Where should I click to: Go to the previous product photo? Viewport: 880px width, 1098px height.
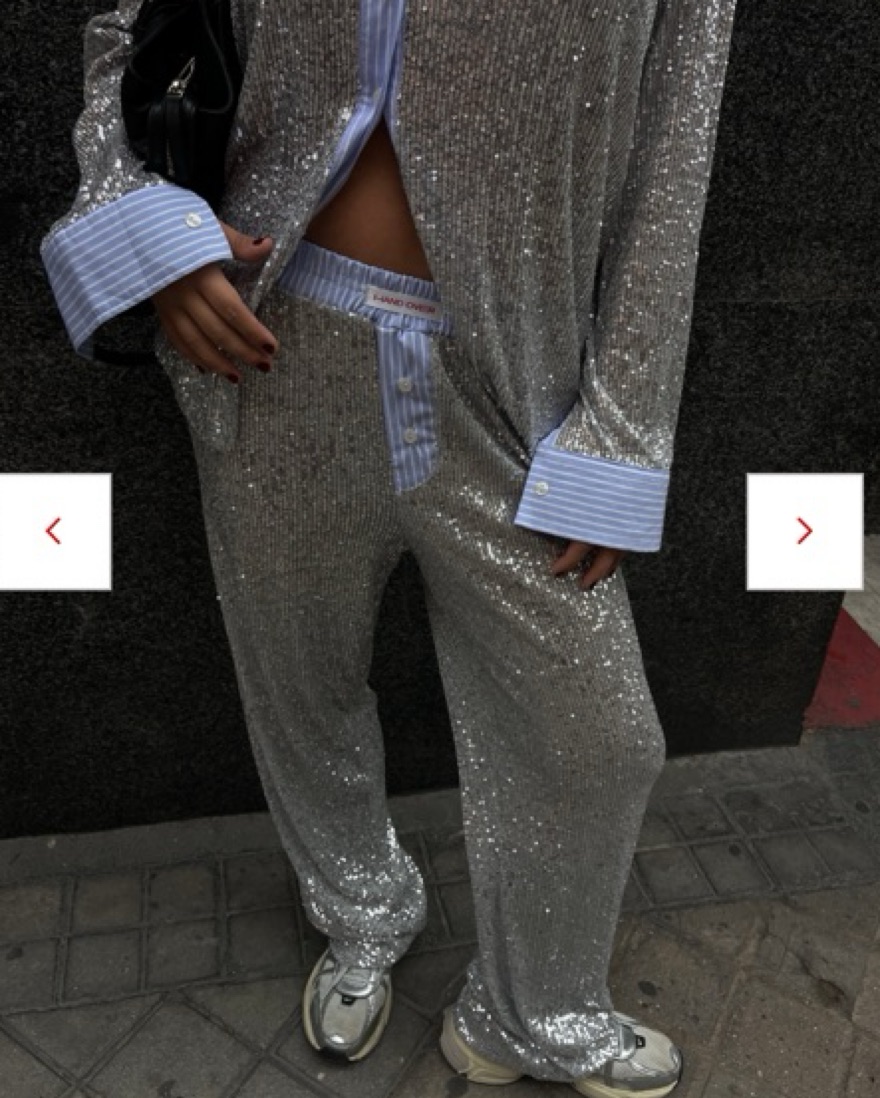[54, 531]
